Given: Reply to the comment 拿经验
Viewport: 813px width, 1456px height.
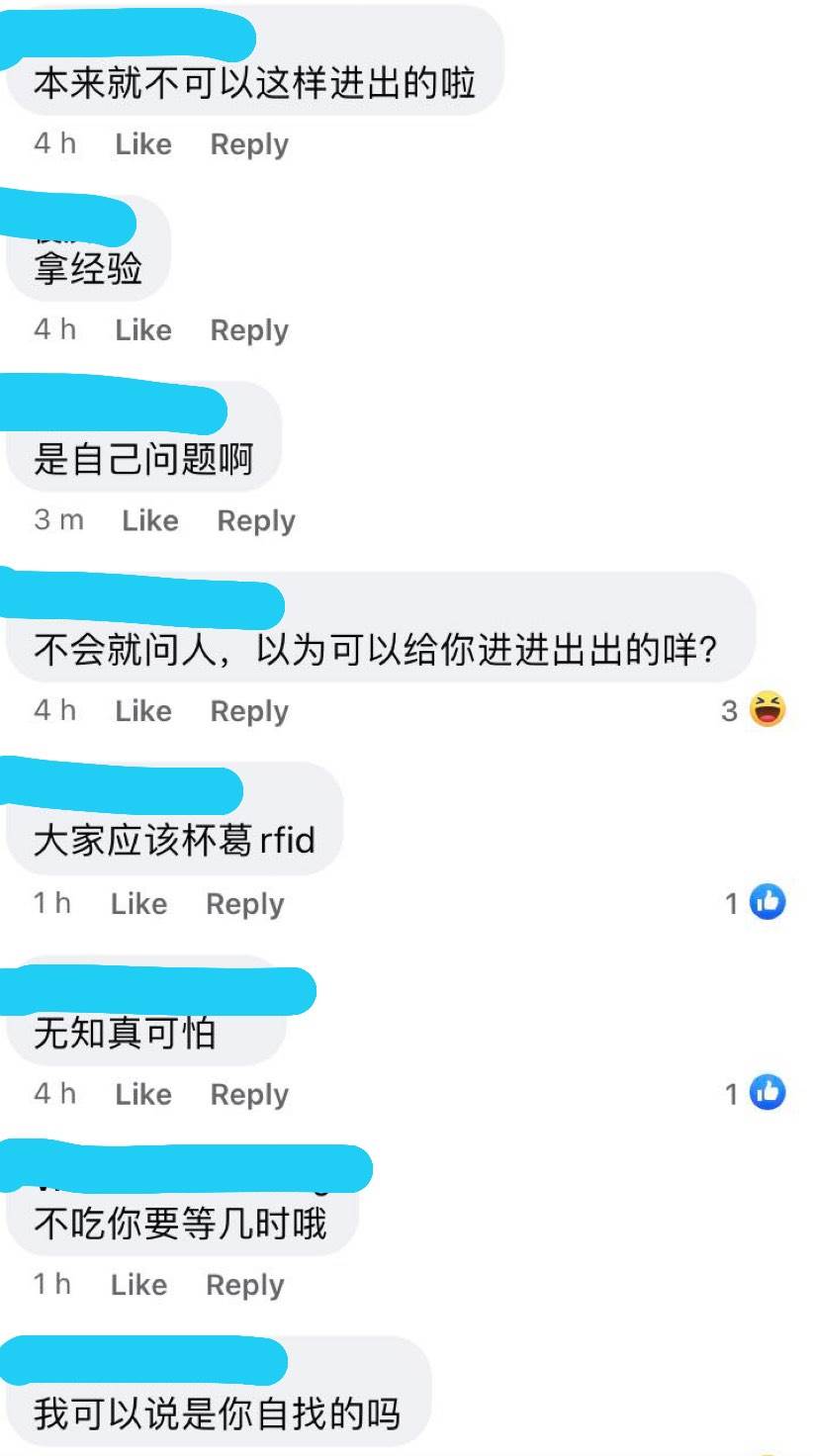Looking at the screenshot, I should point(249,330).
